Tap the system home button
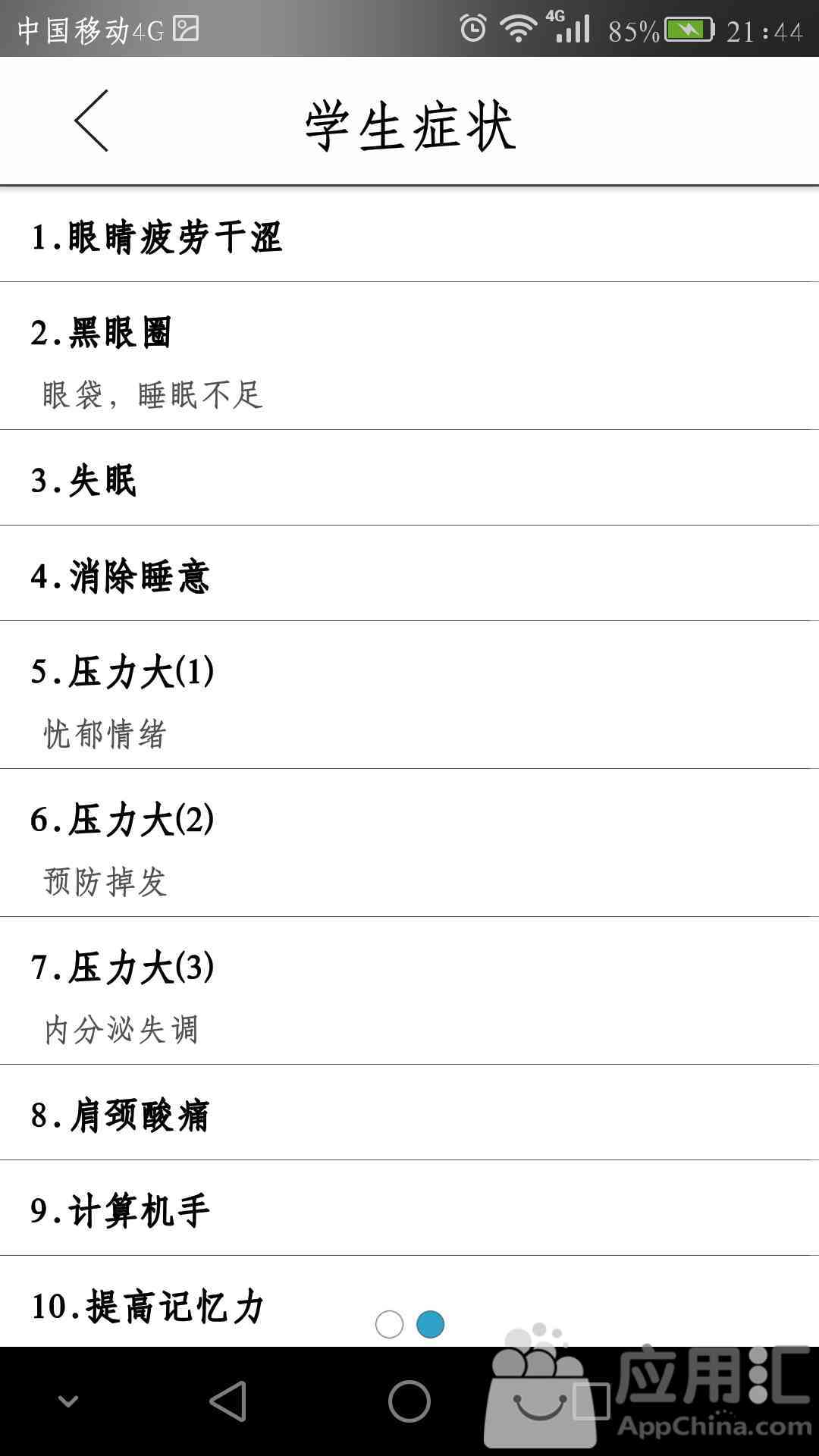Image resolution: width=819 pixels, height=1456 pixels. coord(409,1401)
